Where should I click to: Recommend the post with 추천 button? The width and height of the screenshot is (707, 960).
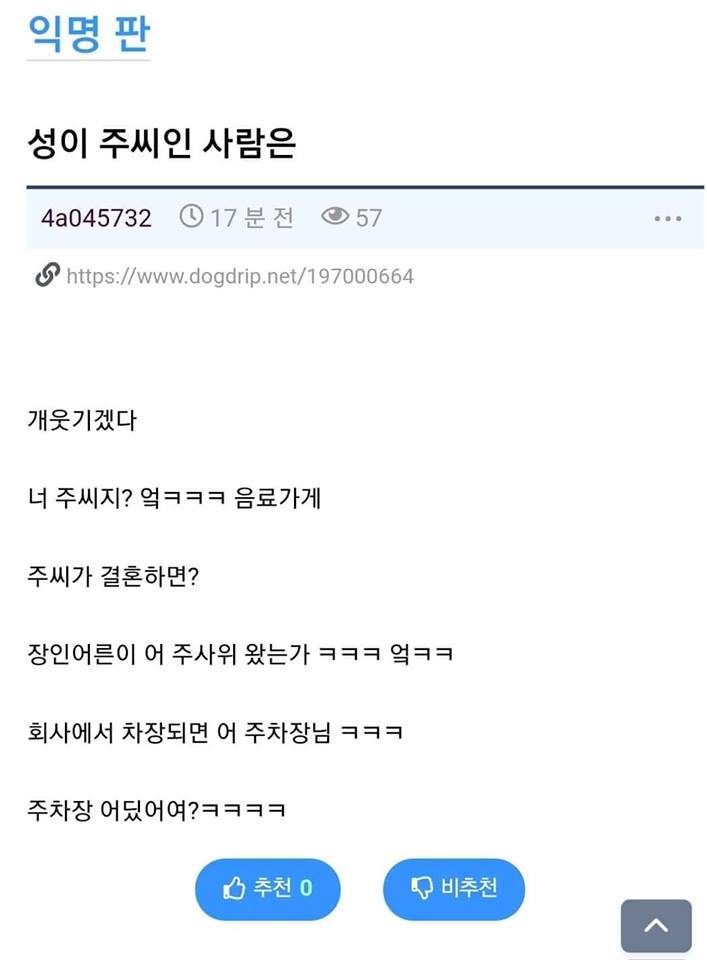(267, 888)
